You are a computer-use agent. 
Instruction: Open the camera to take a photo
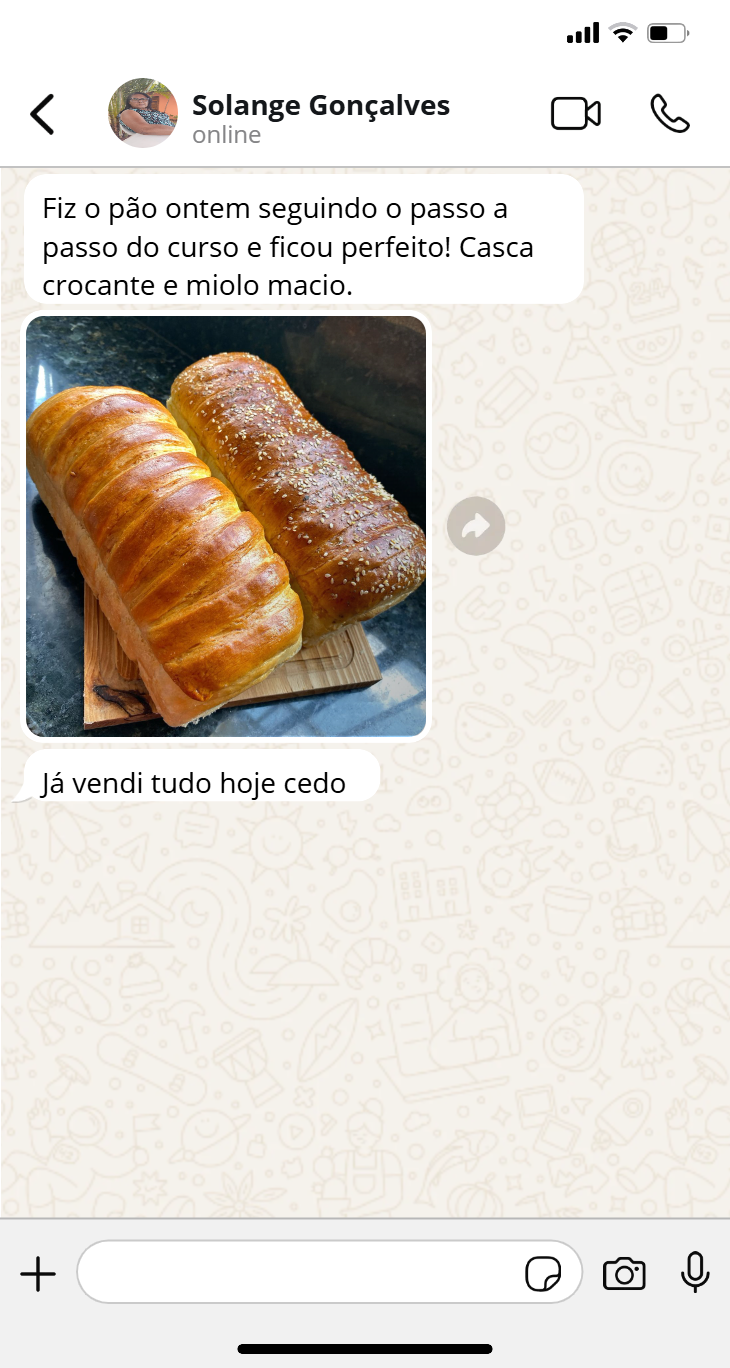624,1274
